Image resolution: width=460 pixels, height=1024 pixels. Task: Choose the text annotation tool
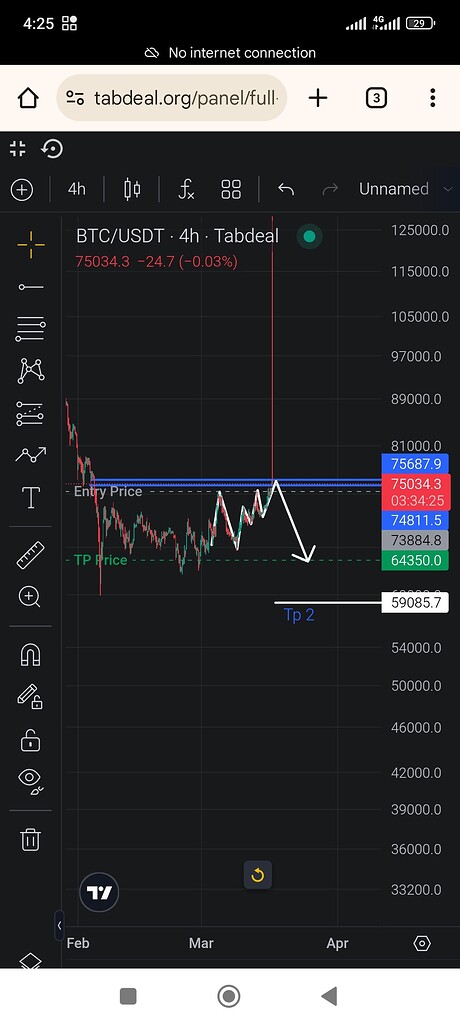pyautogui.click(x=31, y=498)
